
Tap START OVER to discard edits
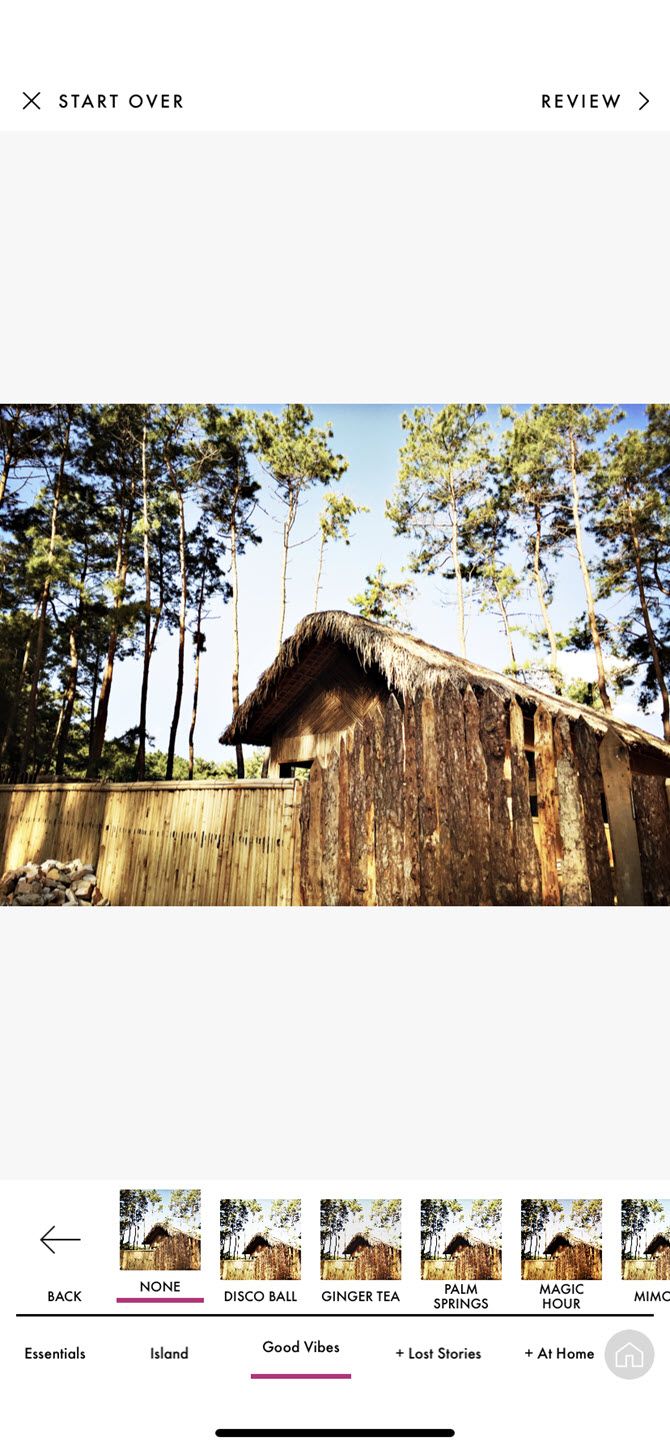click(x=103, y=101)
